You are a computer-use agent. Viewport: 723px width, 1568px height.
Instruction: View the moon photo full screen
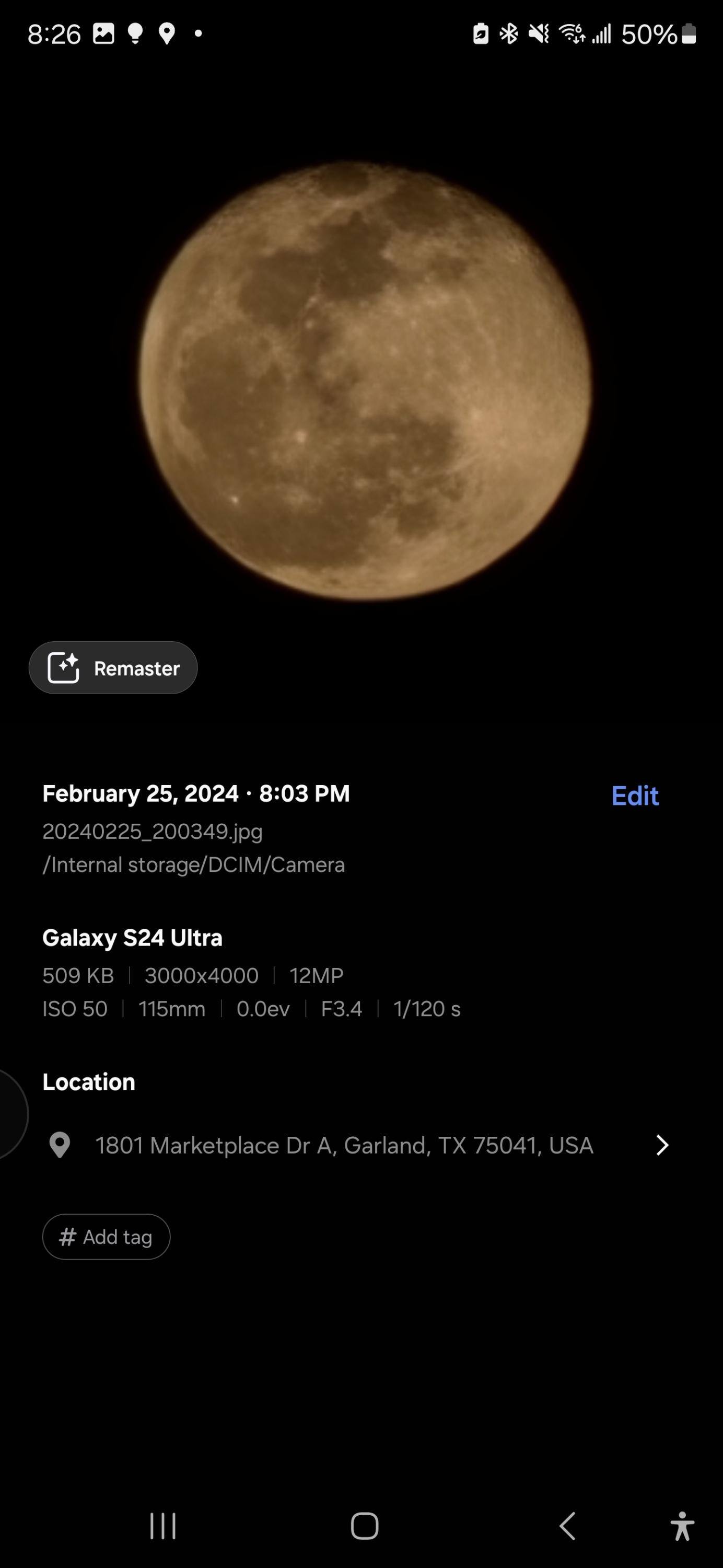(364, 381)
